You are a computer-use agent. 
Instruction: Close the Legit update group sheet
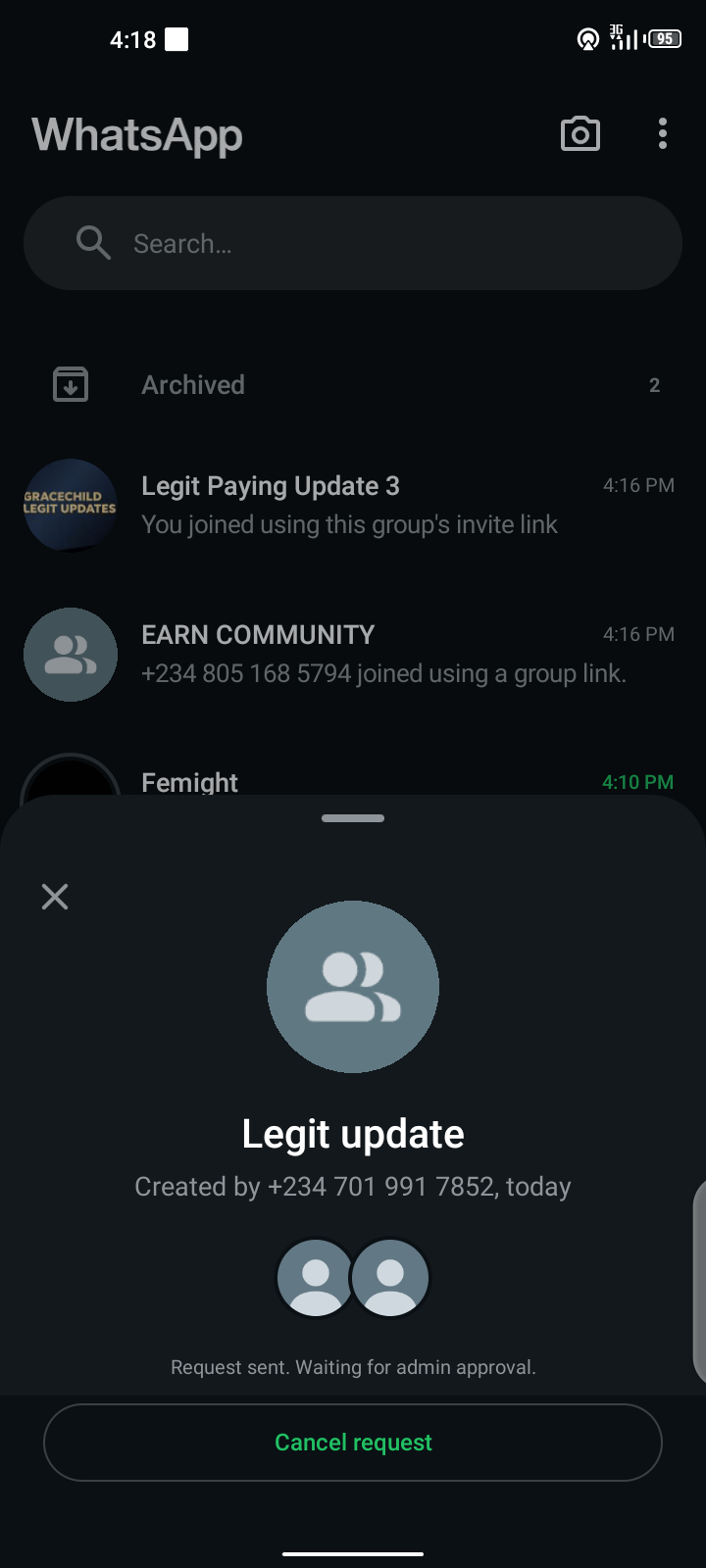point(55,896)
